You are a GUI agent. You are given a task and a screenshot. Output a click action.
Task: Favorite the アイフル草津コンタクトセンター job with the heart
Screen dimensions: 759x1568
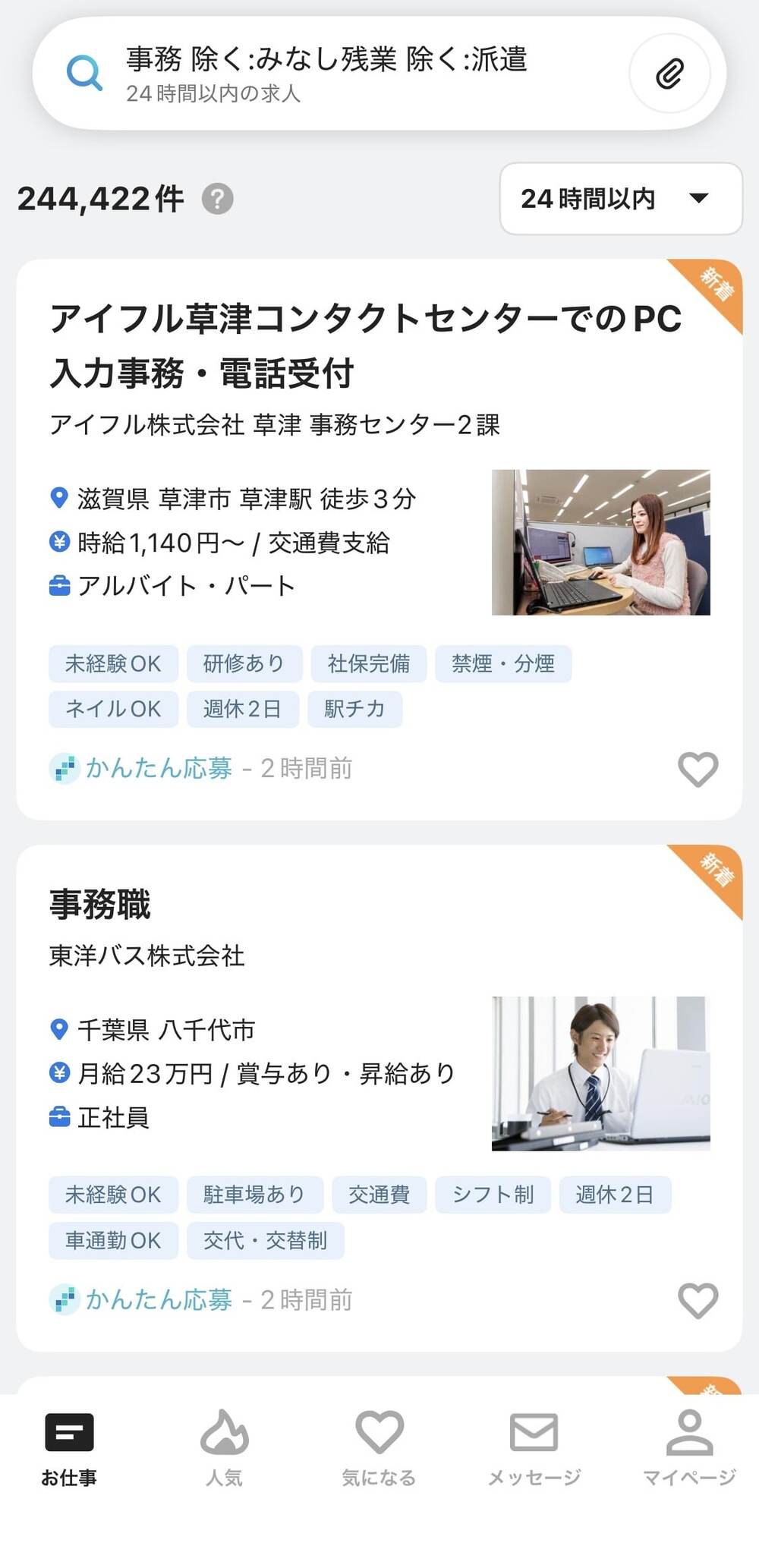pos(697,769)
